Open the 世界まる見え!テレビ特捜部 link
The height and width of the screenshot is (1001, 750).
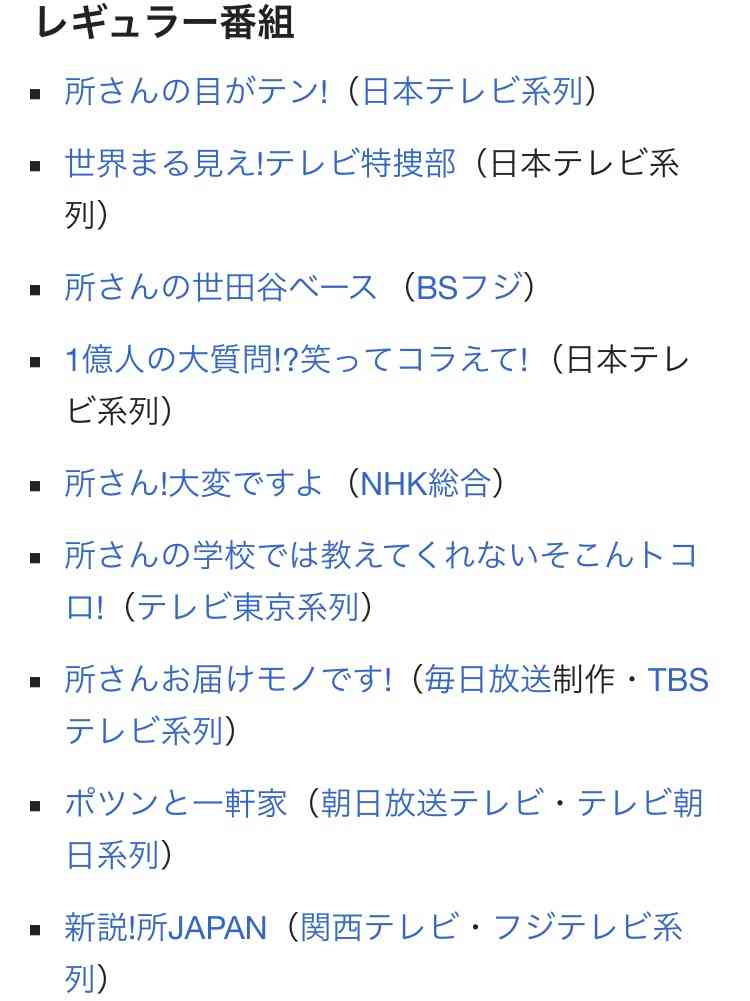tap(260, 163)
